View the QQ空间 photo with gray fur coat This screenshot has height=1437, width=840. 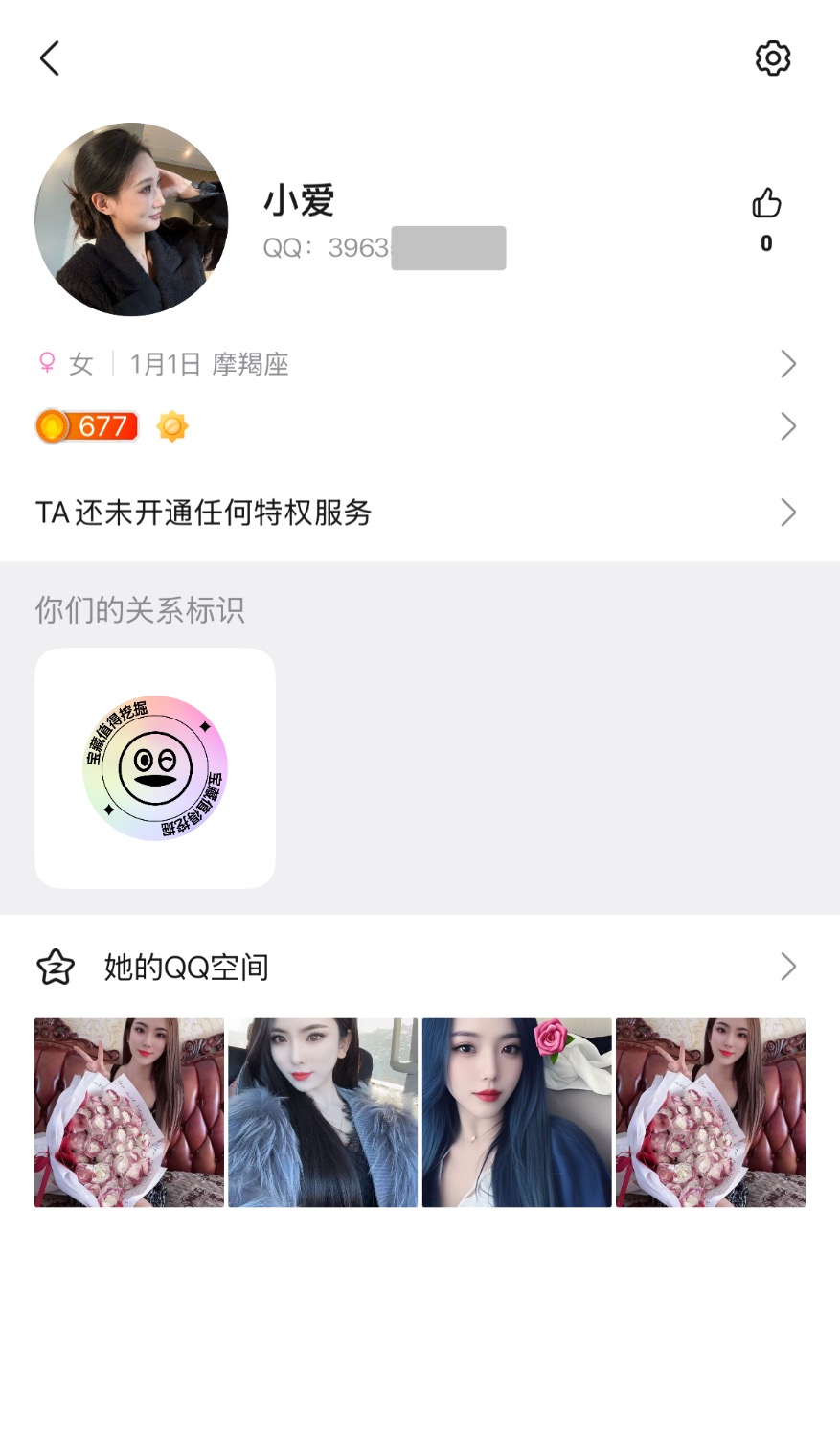point(323,1112)
